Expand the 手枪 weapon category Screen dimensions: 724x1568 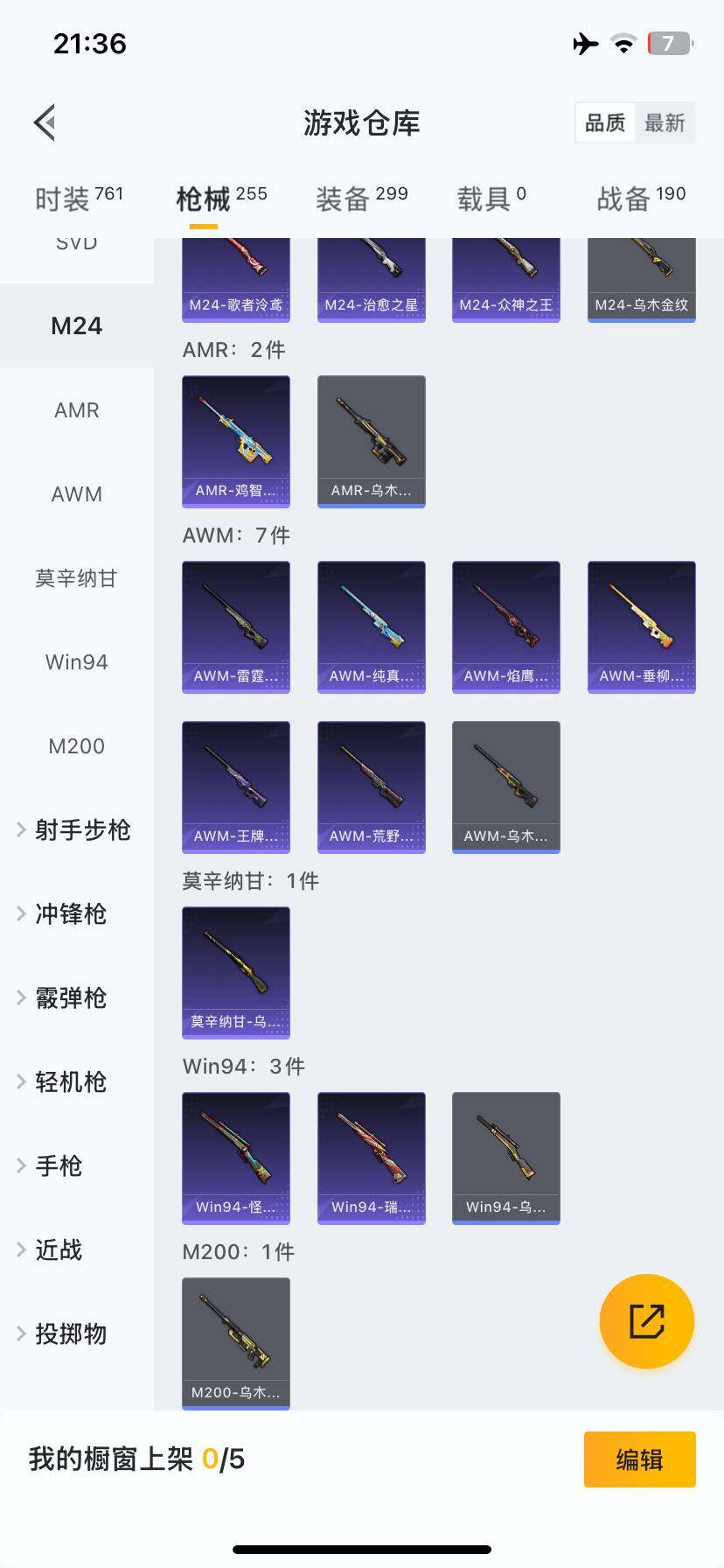point(58,1165)
